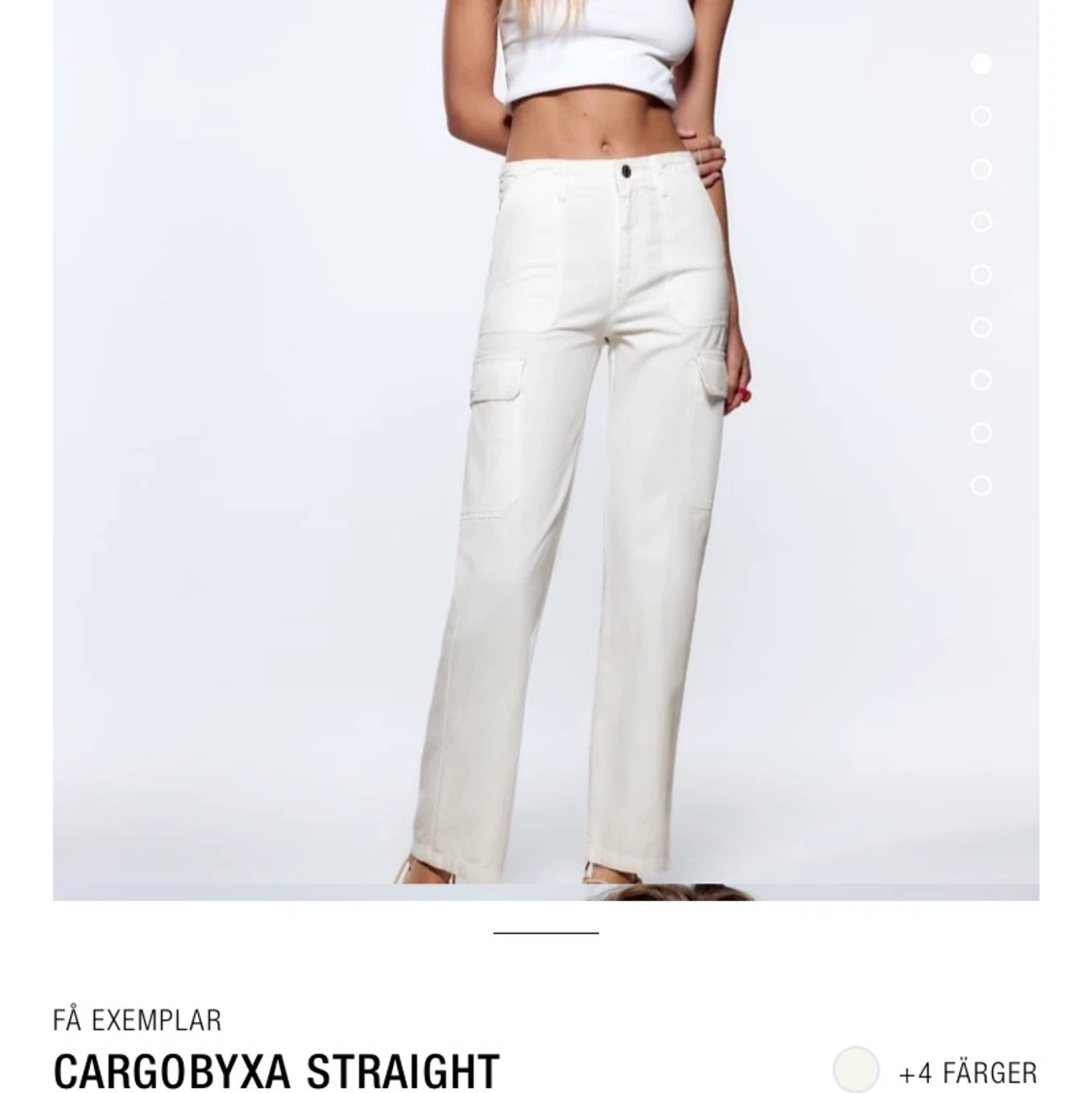Click the FÅ EXEMPLAR stock label
Viewport: 1092px width, 1093px height.
[x=138, y=1020]
